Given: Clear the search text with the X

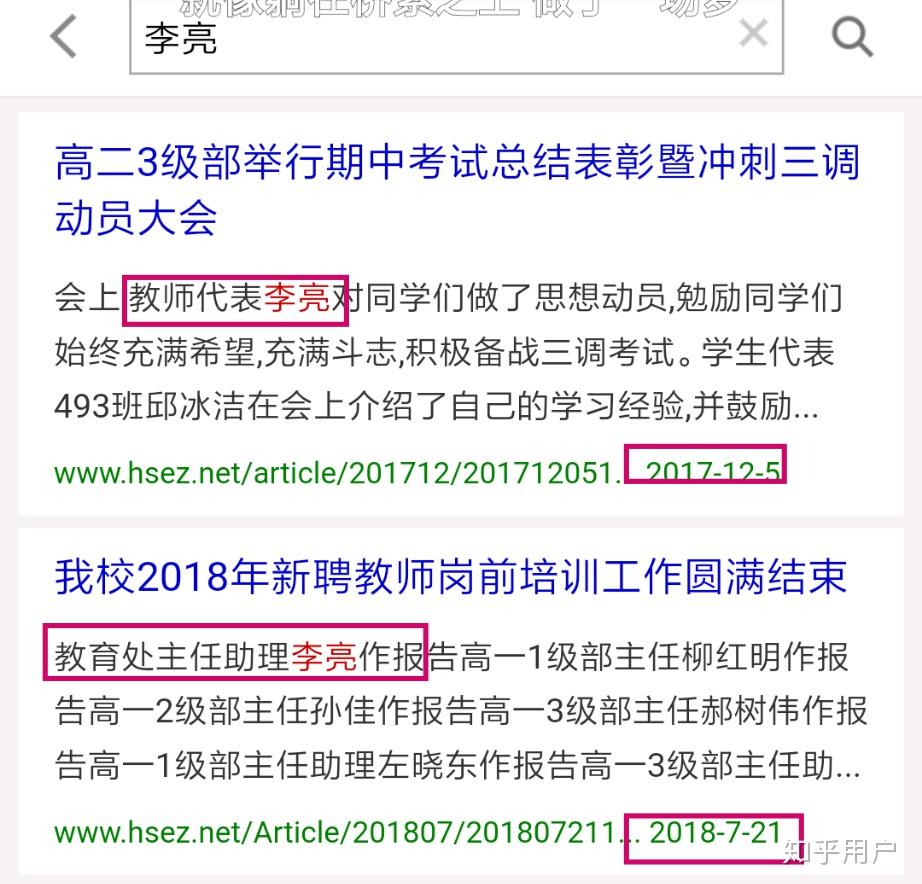Looking at the screenshot, I should [752, 35].
